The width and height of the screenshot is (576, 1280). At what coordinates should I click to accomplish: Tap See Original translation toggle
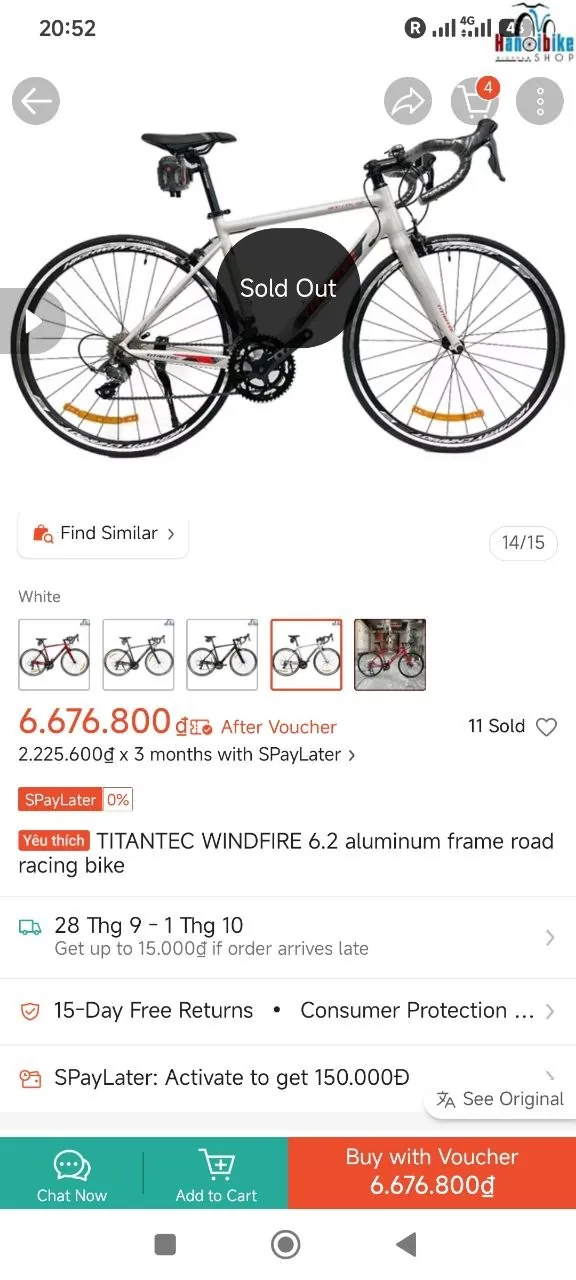coord(500,1099)
